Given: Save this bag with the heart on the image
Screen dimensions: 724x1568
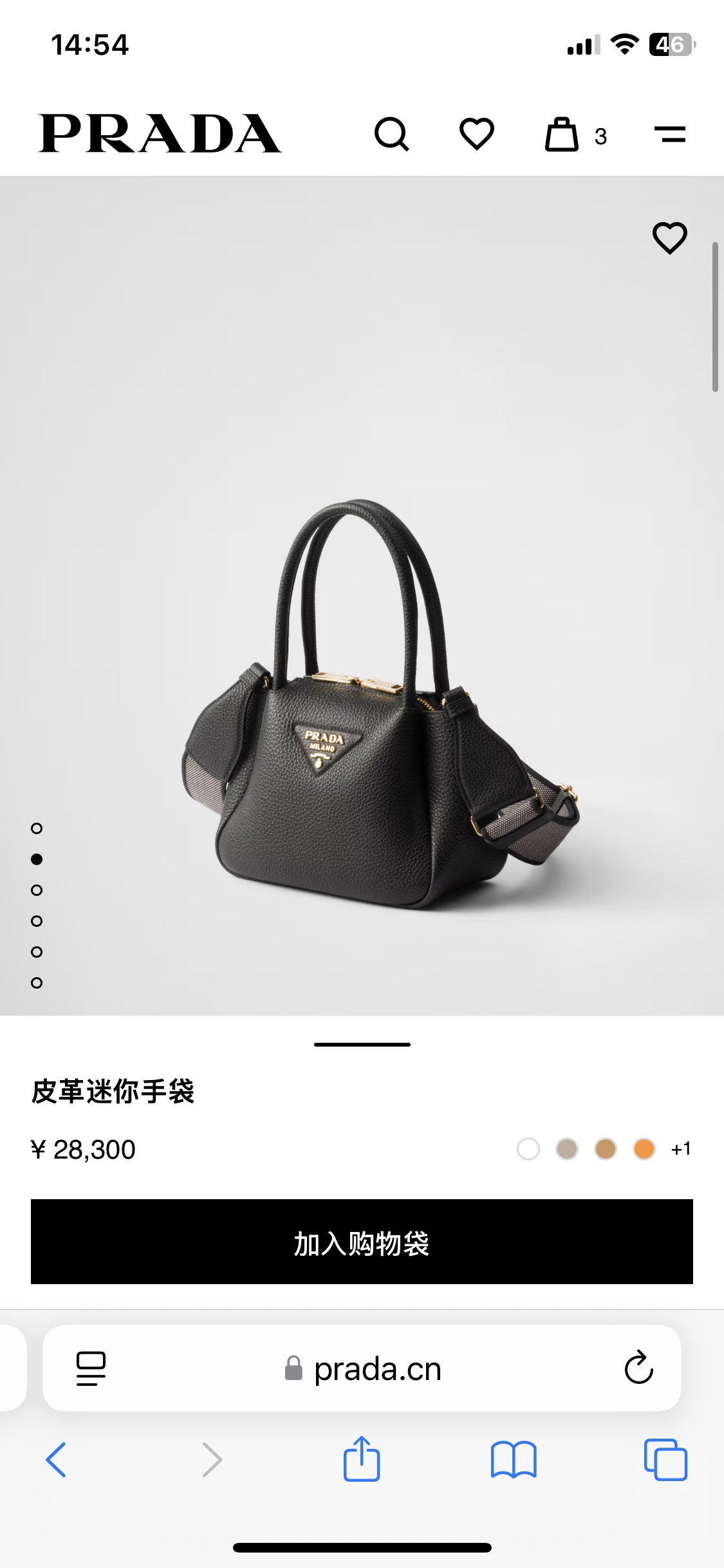Looking at the screenshot, I should point(670,238).
